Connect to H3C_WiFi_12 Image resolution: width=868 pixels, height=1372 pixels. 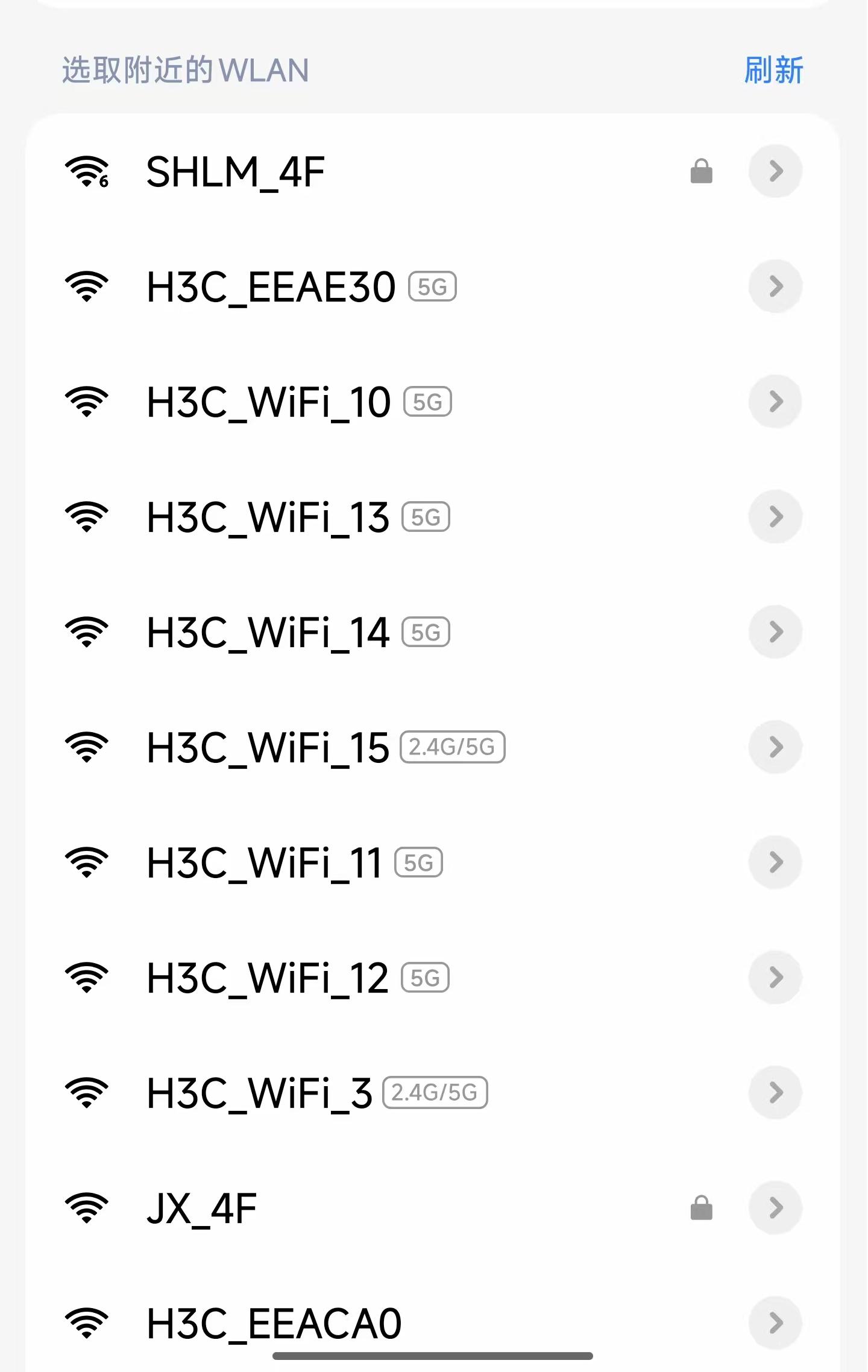(x=268, y=978)
